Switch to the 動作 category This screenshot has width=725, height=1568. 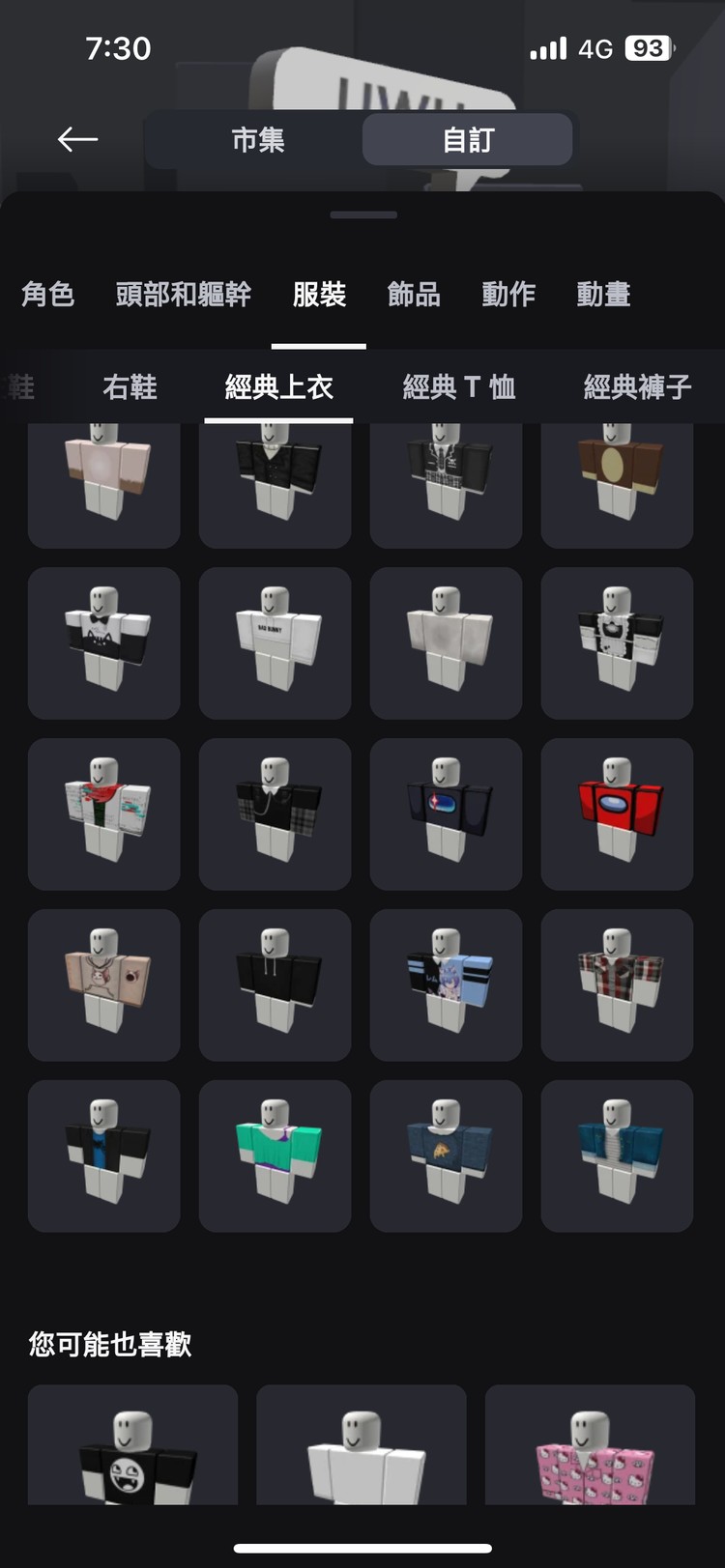click(x=508, y=294)
